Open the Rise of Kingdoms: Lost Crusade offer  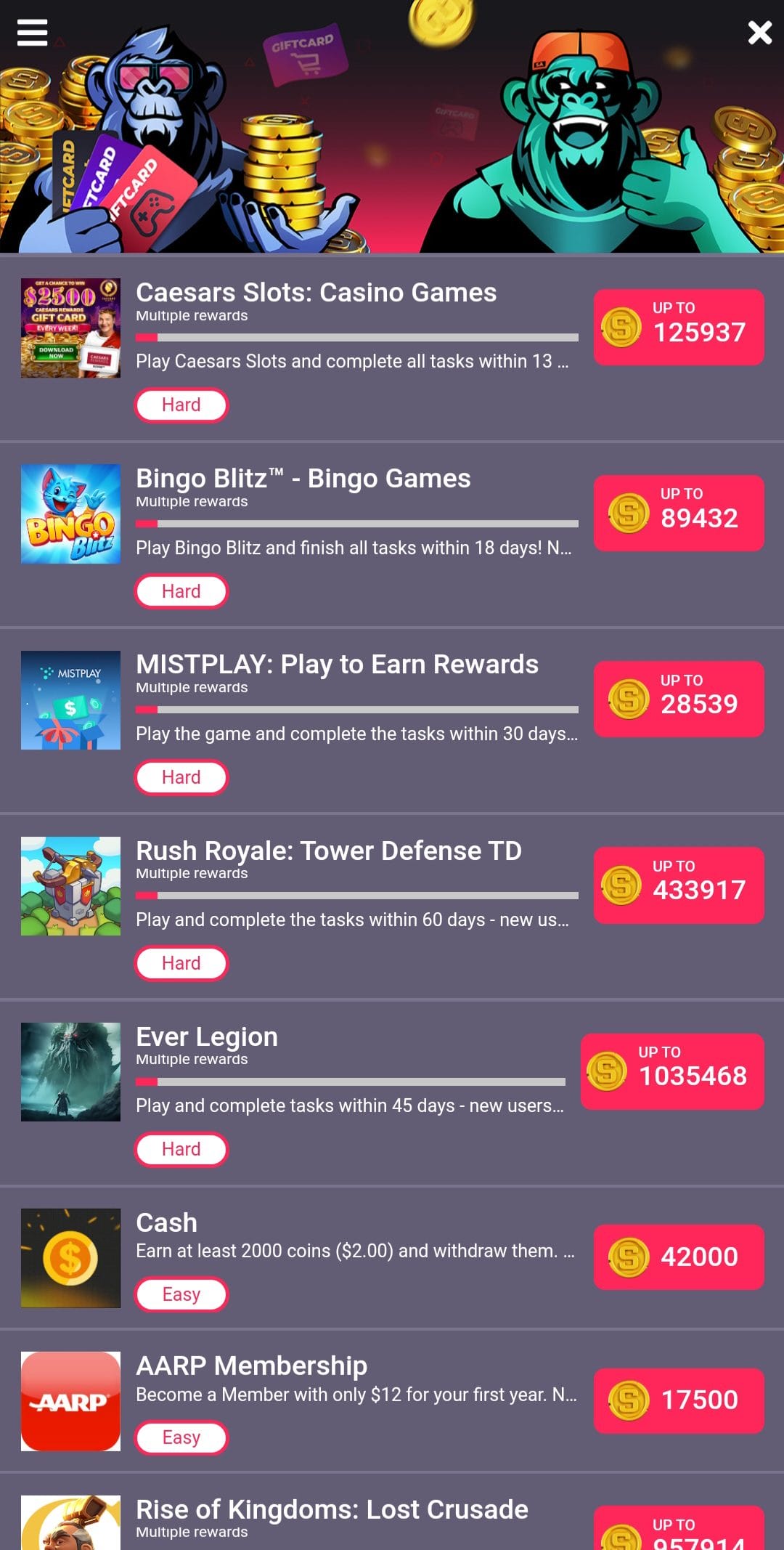click(332, 1509)
